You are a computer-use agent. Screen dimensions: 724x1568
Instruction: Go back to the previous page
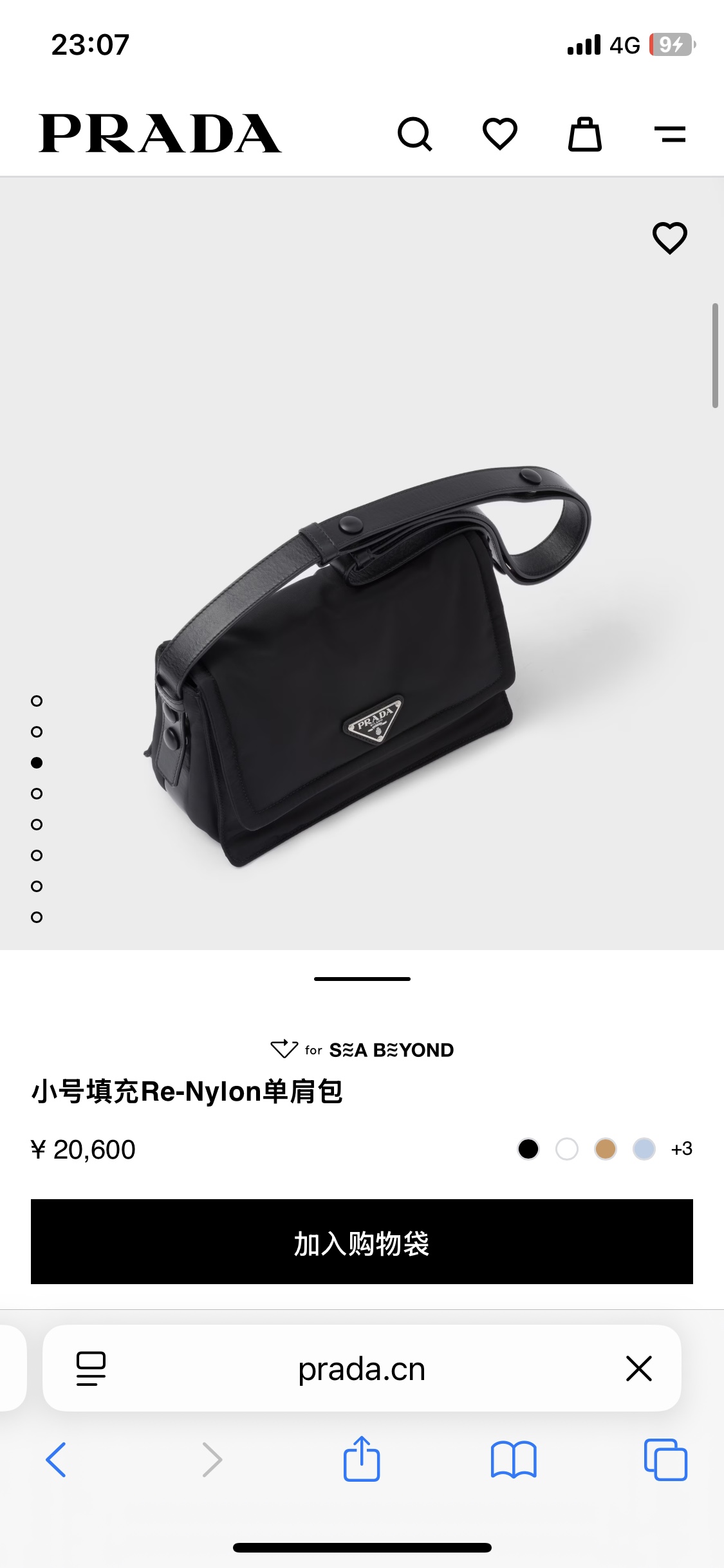(x=56, y=1459)
